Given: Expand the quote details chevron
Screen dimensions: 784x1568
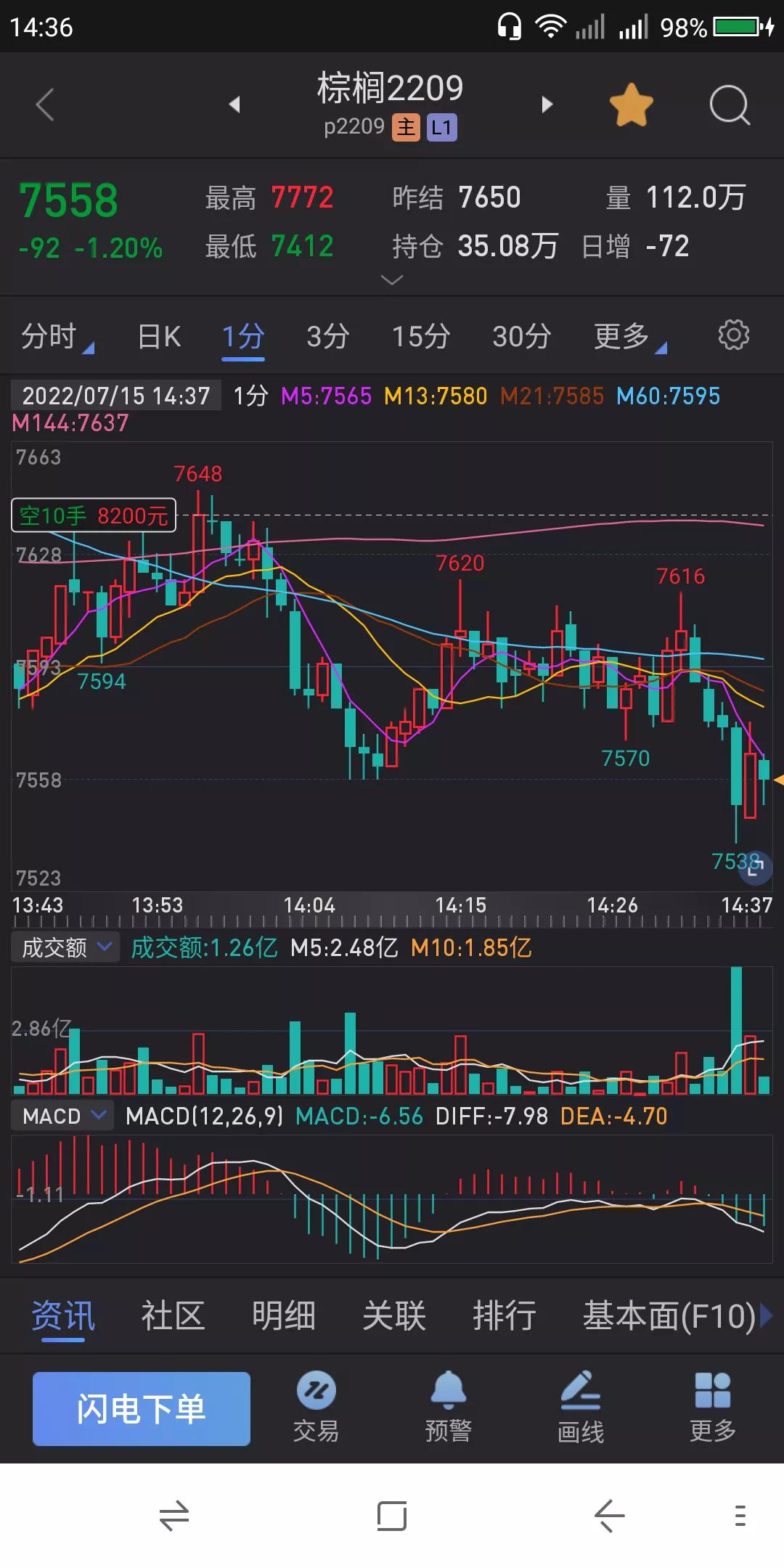Looking at the screenshot, I should coord(392,280).
